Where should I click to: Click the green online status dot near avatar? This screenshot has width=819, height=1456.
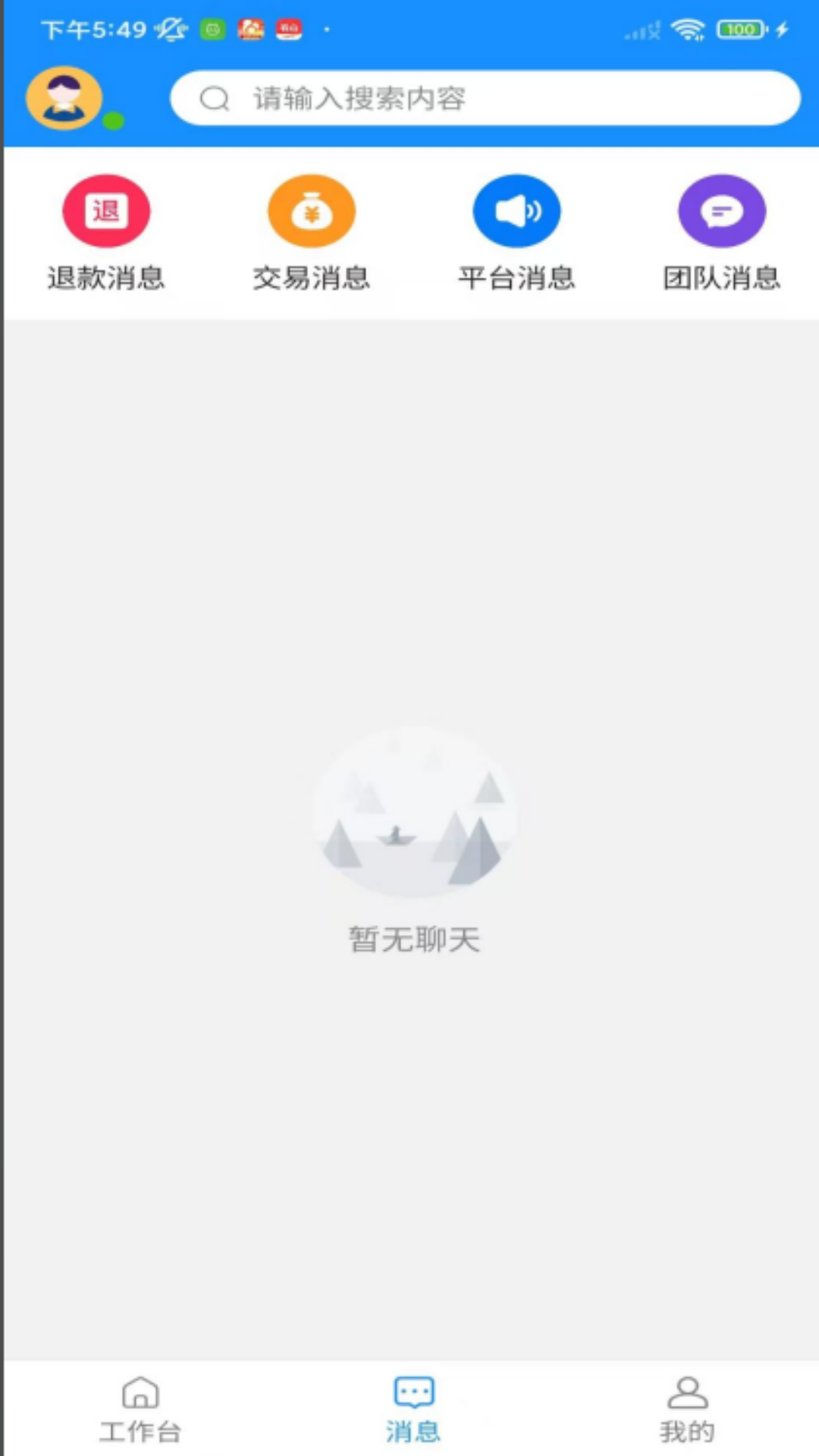coord(114,121)
